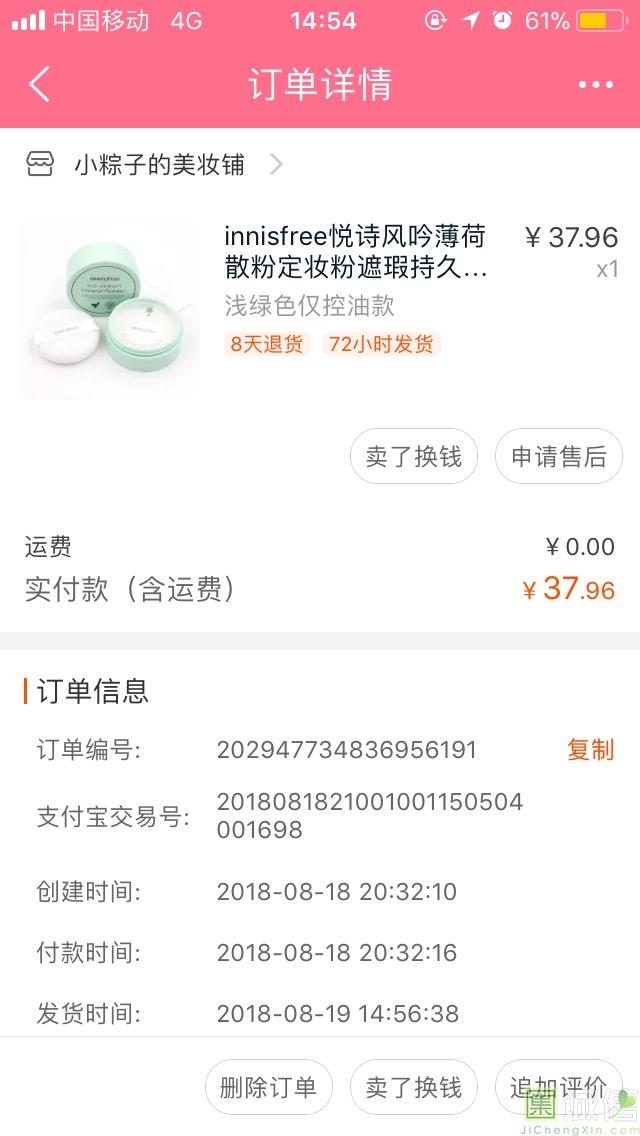The height and width of the screenshot is (1136, 640).
Task: Go back from the order details page
Action: [x=40, y=85]
